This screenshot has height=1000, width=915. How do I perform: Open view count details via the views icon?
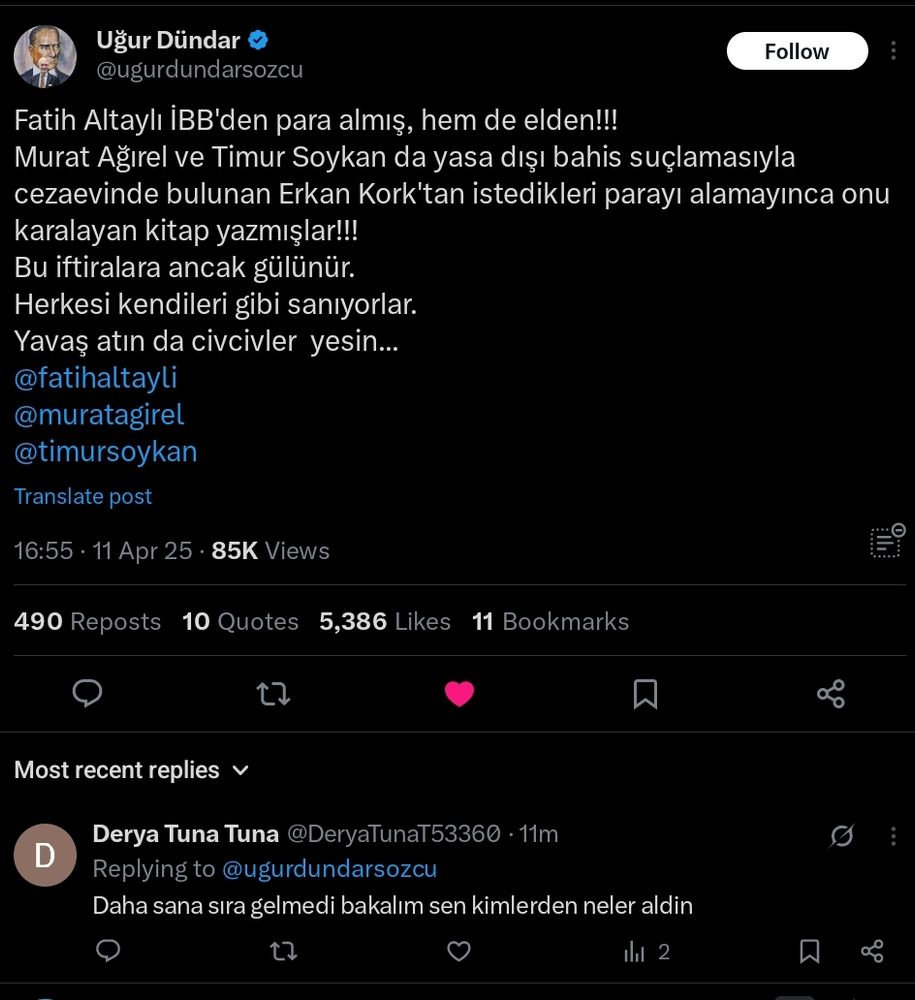(886, 541)
